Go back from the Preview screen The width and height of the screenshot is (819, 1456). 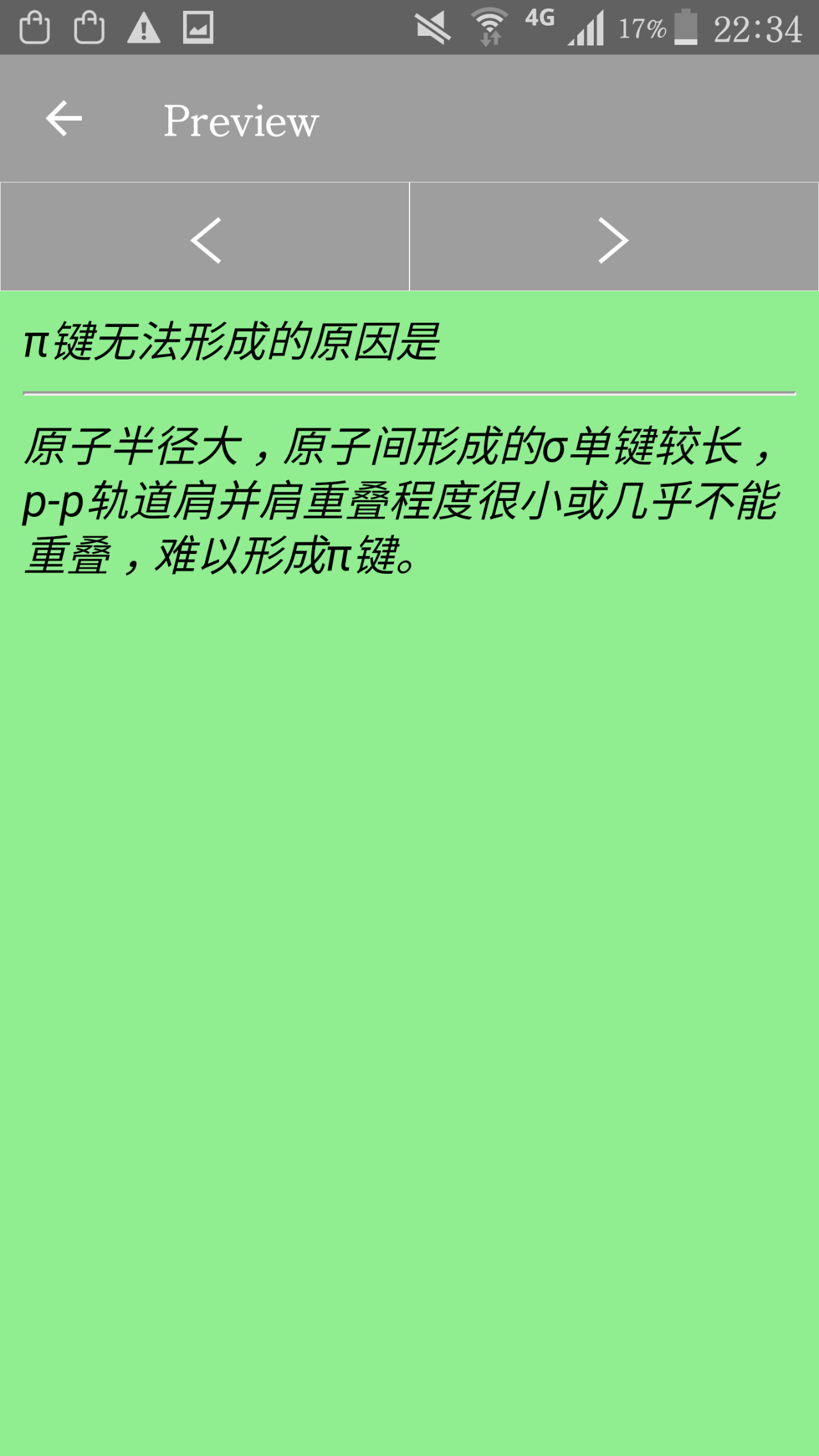(x=64, y=119)
